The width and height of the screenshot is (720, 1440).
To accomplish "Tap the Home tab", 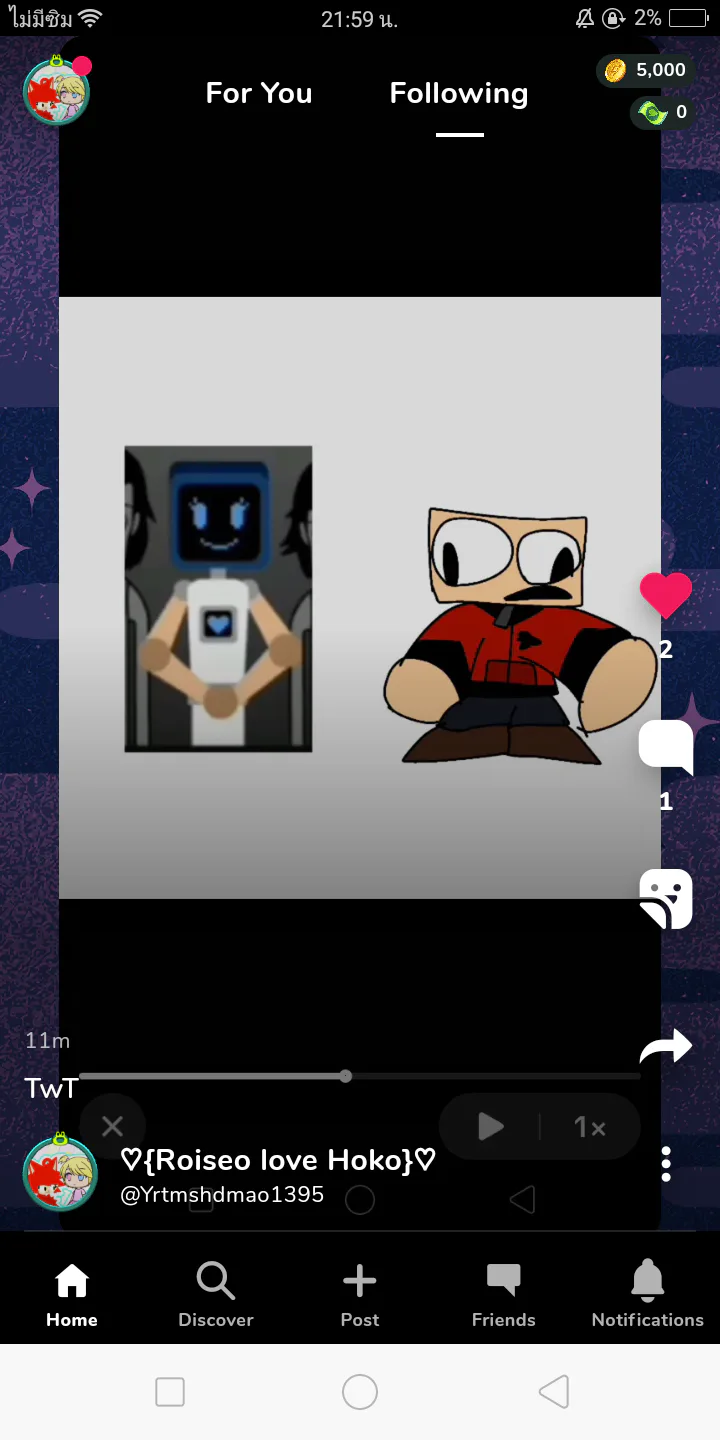I will tap(72, 1295).
